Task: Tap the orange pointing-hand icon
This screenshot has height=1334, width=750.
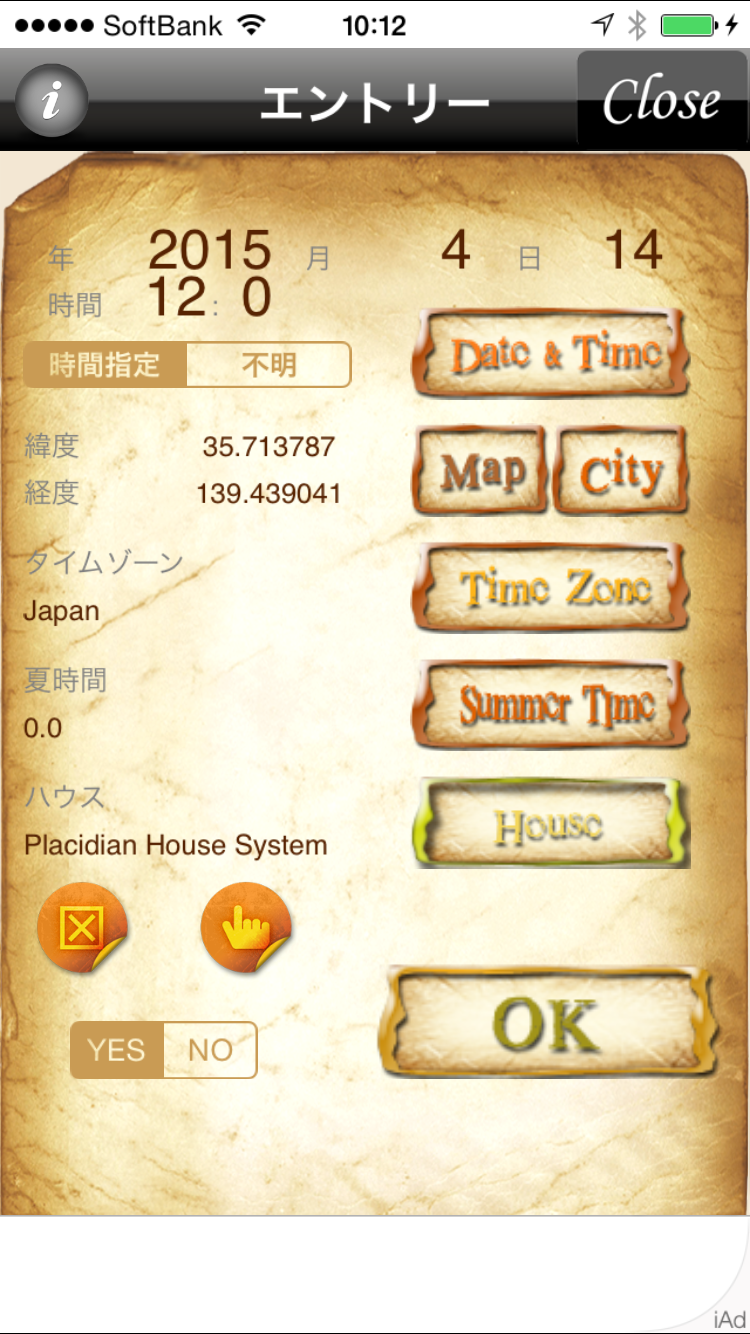Action: click(246, 930)
